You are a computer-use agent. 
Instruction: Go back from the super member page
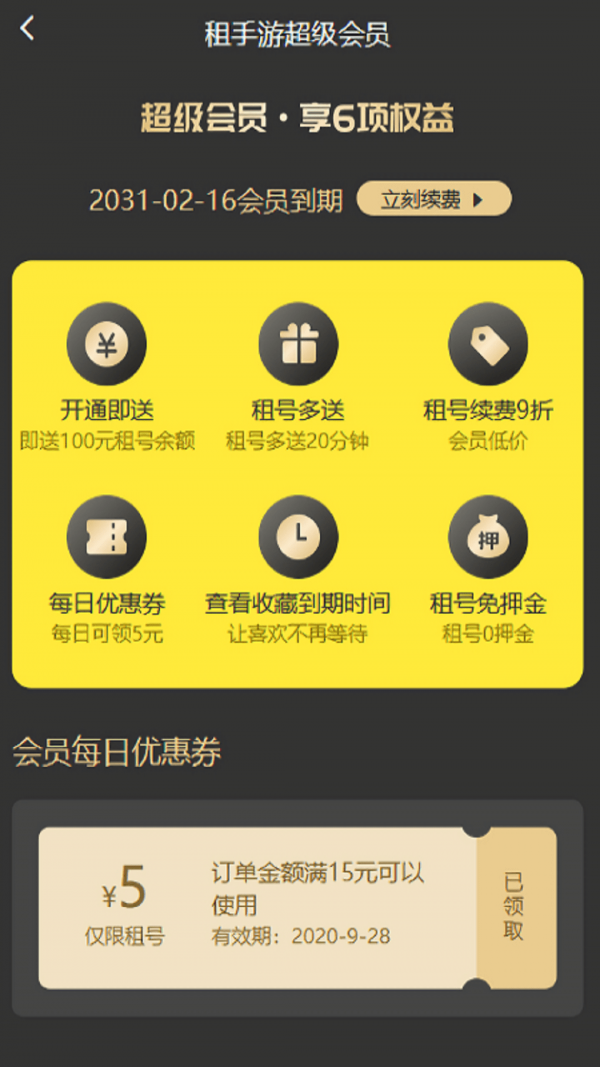click(27, 29)
